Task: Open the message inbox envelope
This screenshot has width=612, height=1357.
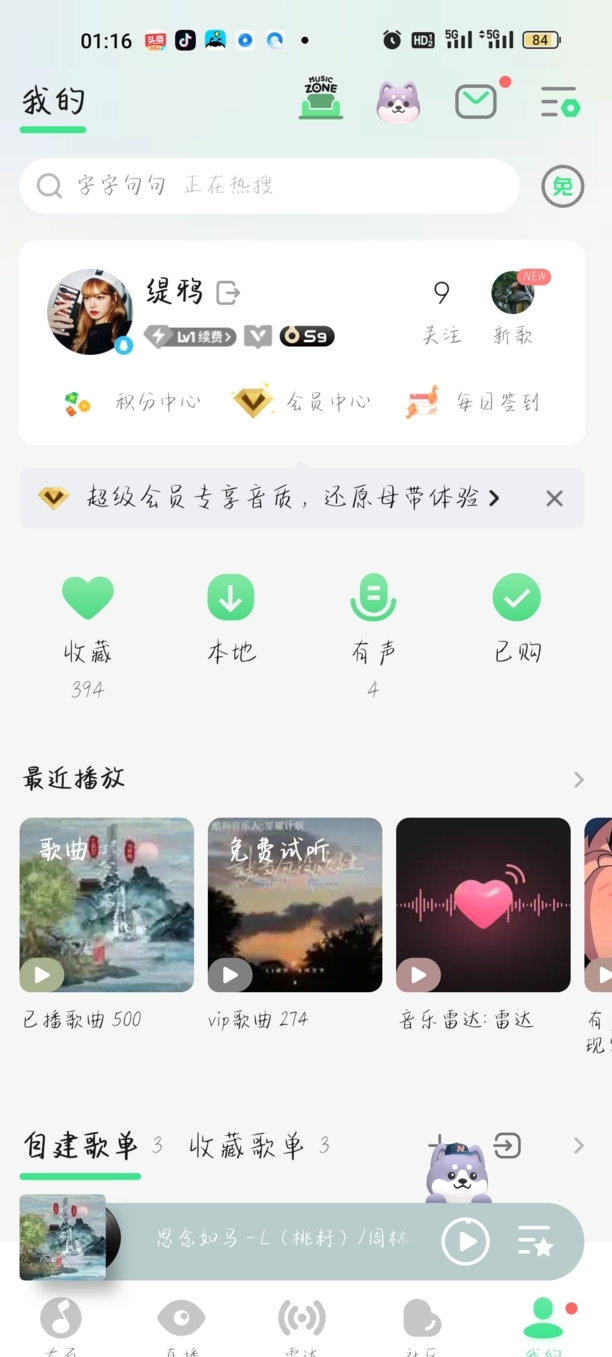Action: [476, 101]
